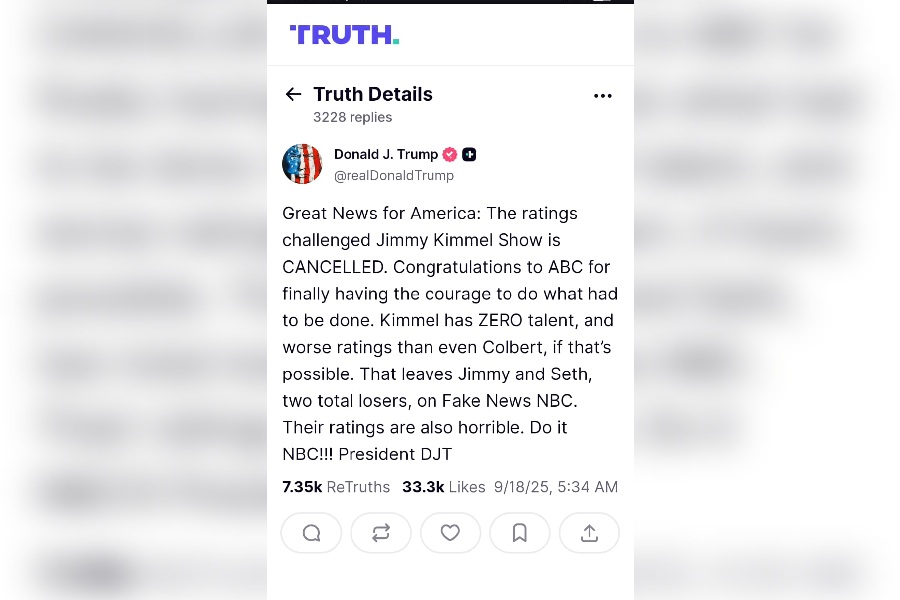Bookmark this Truth

[x=520, y=533]
